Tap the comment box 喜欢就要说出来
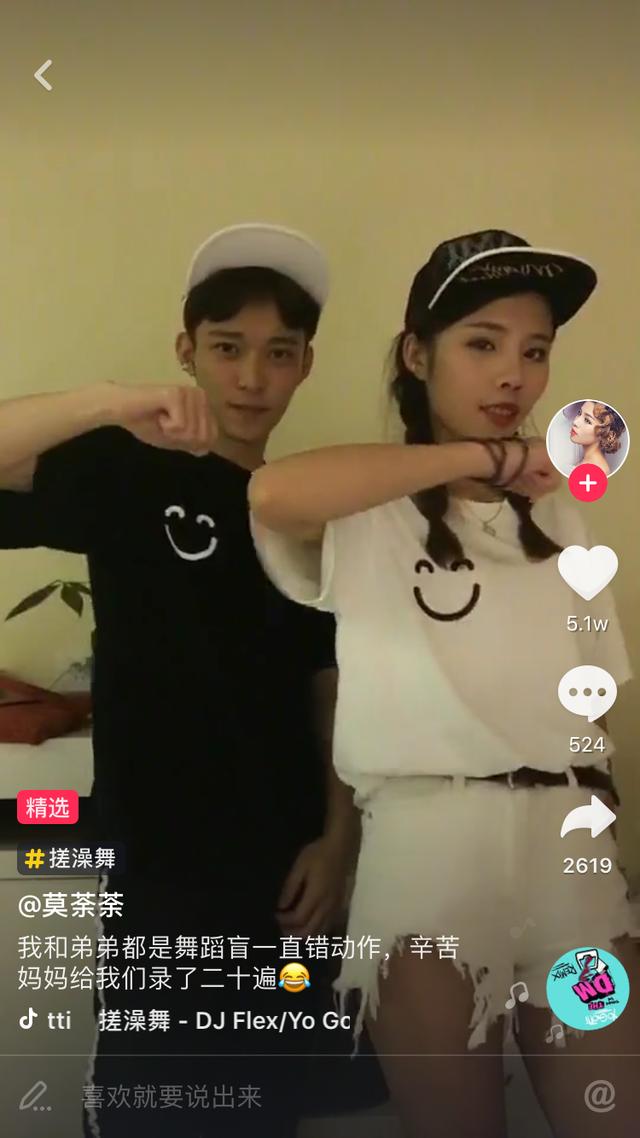This screenshot has width=640, height=1138. 171,1097
